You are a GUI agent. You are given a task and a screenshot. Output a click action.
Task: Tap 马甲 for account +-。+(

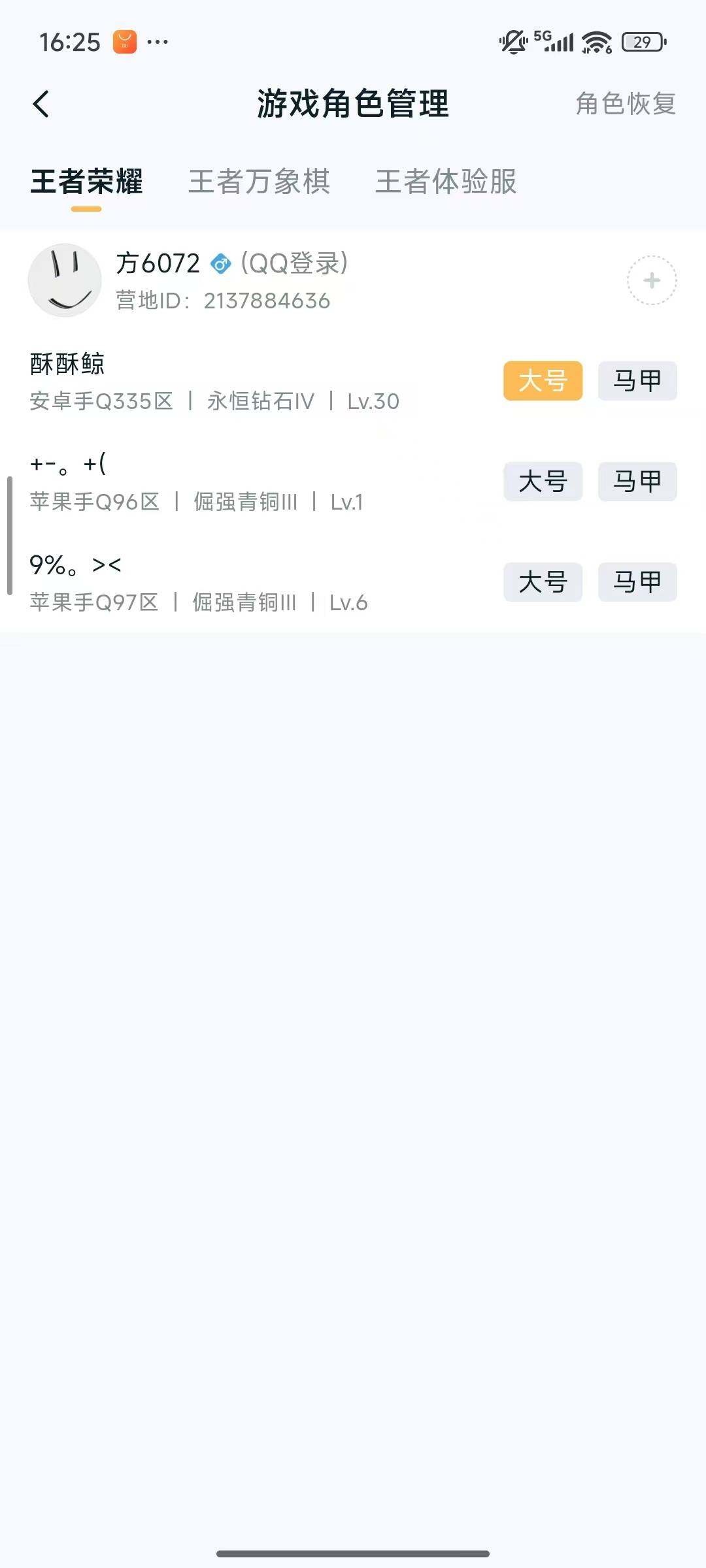(637, 482)
